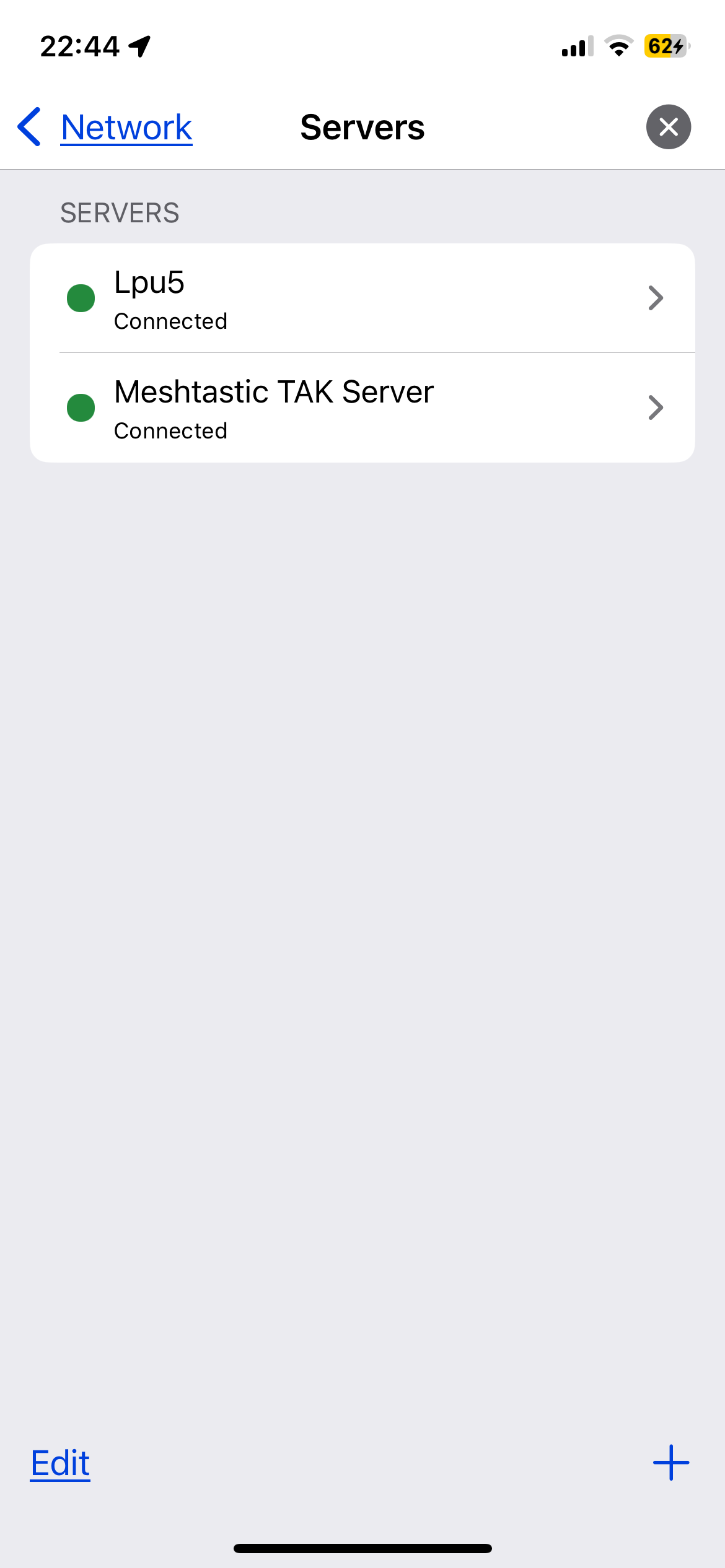Go back to Network settings
Screen dimensions: 725x1568
105,128
